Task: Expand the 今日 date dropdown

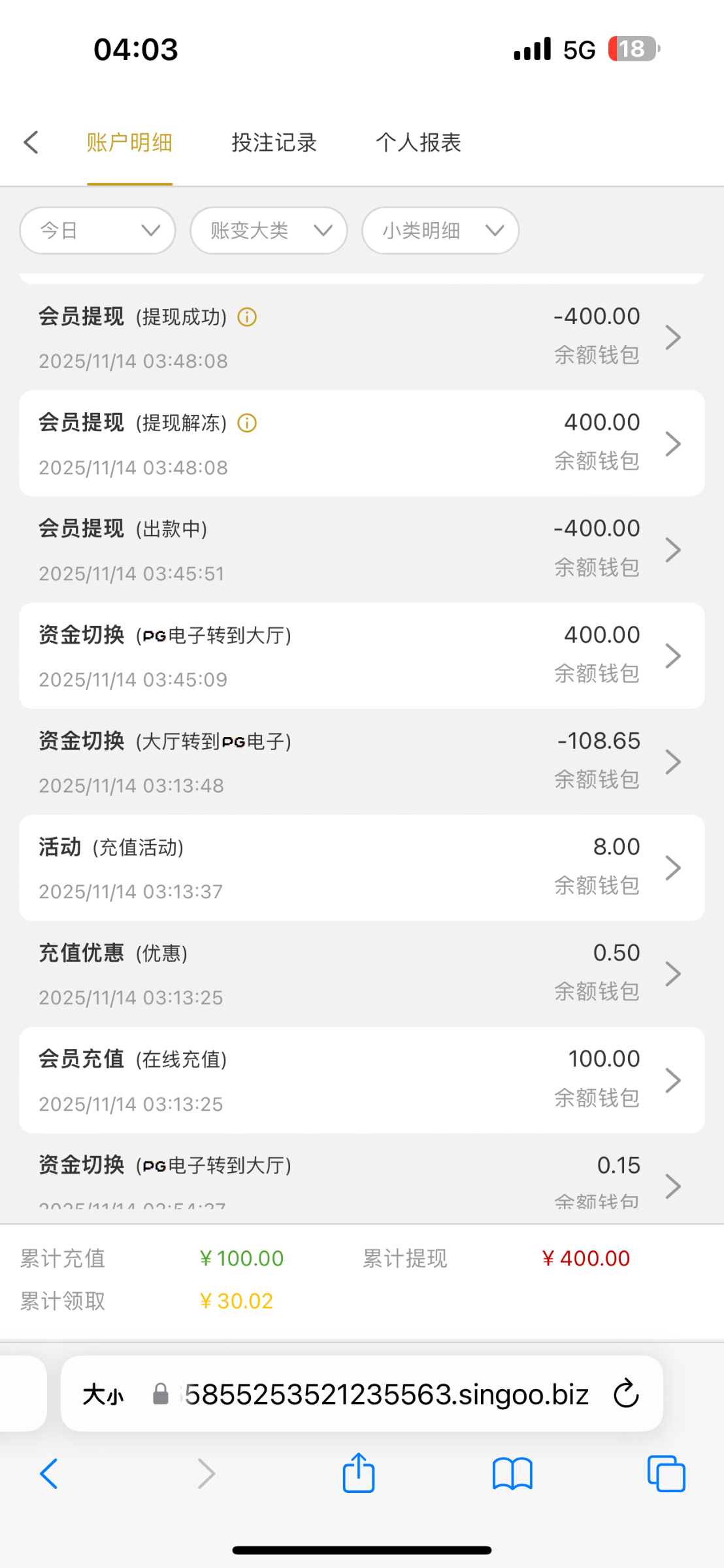Action: pyautogui.click(x=98, y=230)
